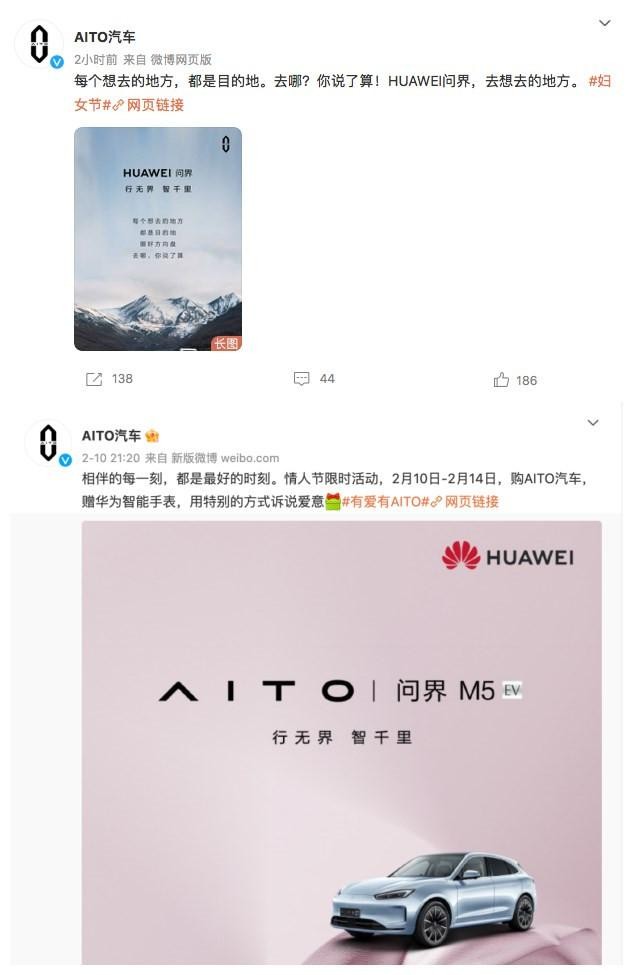View the HUAWEI问界 long image thumbnail
The image size is (633, 975).
click(x=158, y=239)
